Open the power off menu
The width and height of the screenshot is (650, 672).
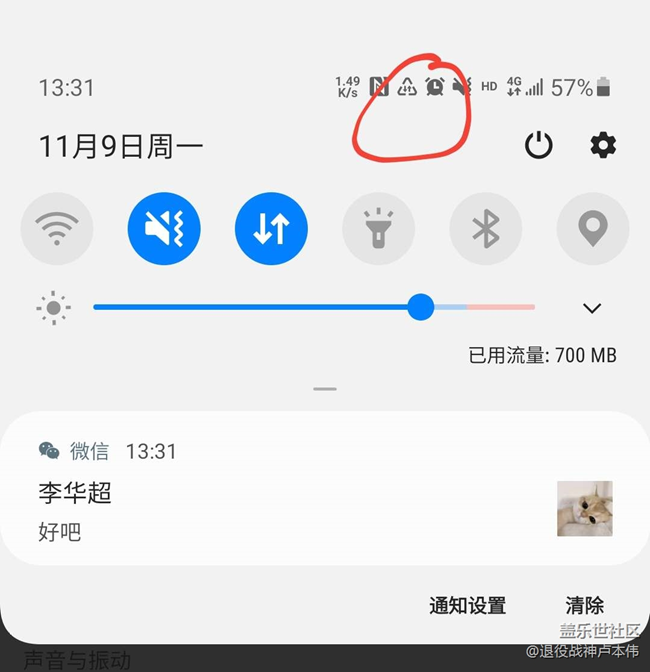tap(539, 146)
